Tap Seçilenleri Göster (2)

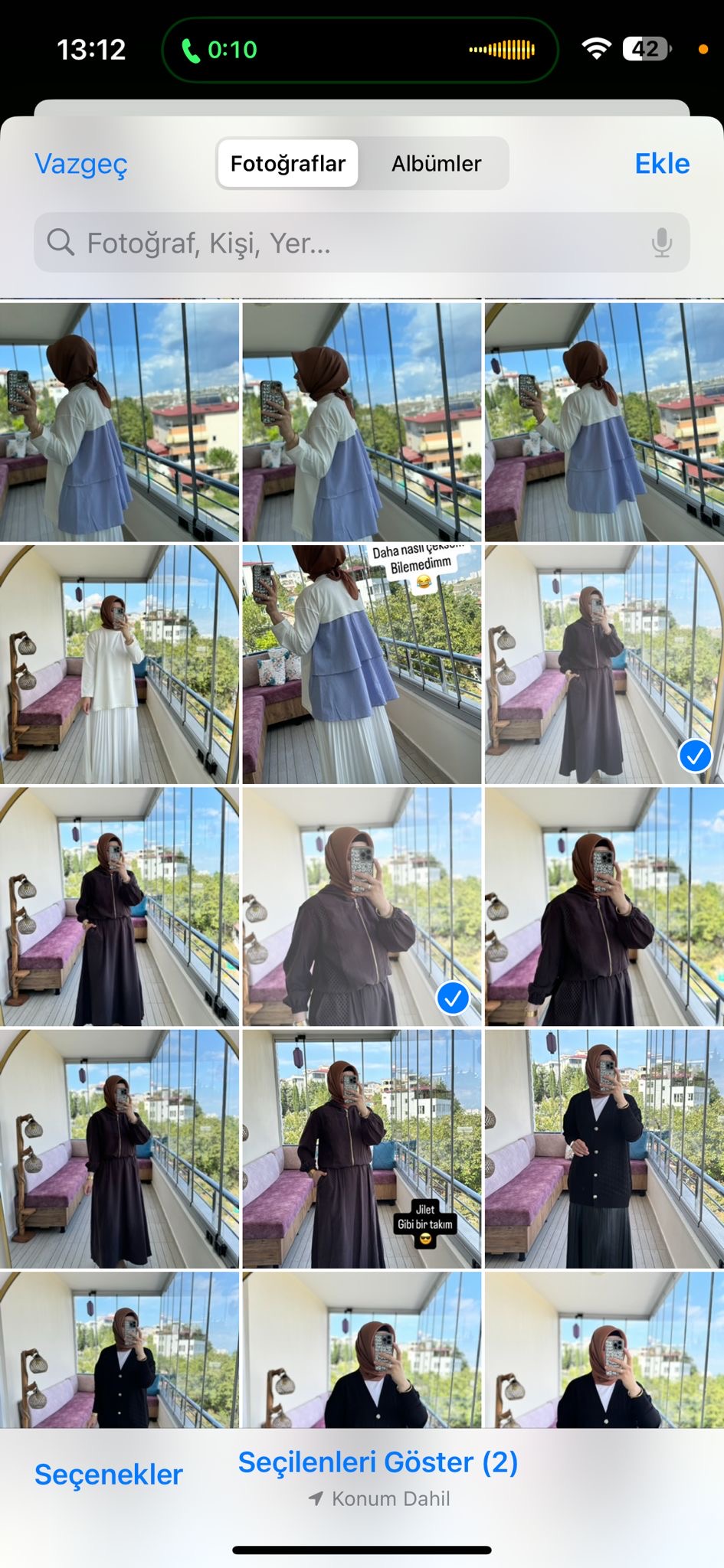click(378, 1462)
